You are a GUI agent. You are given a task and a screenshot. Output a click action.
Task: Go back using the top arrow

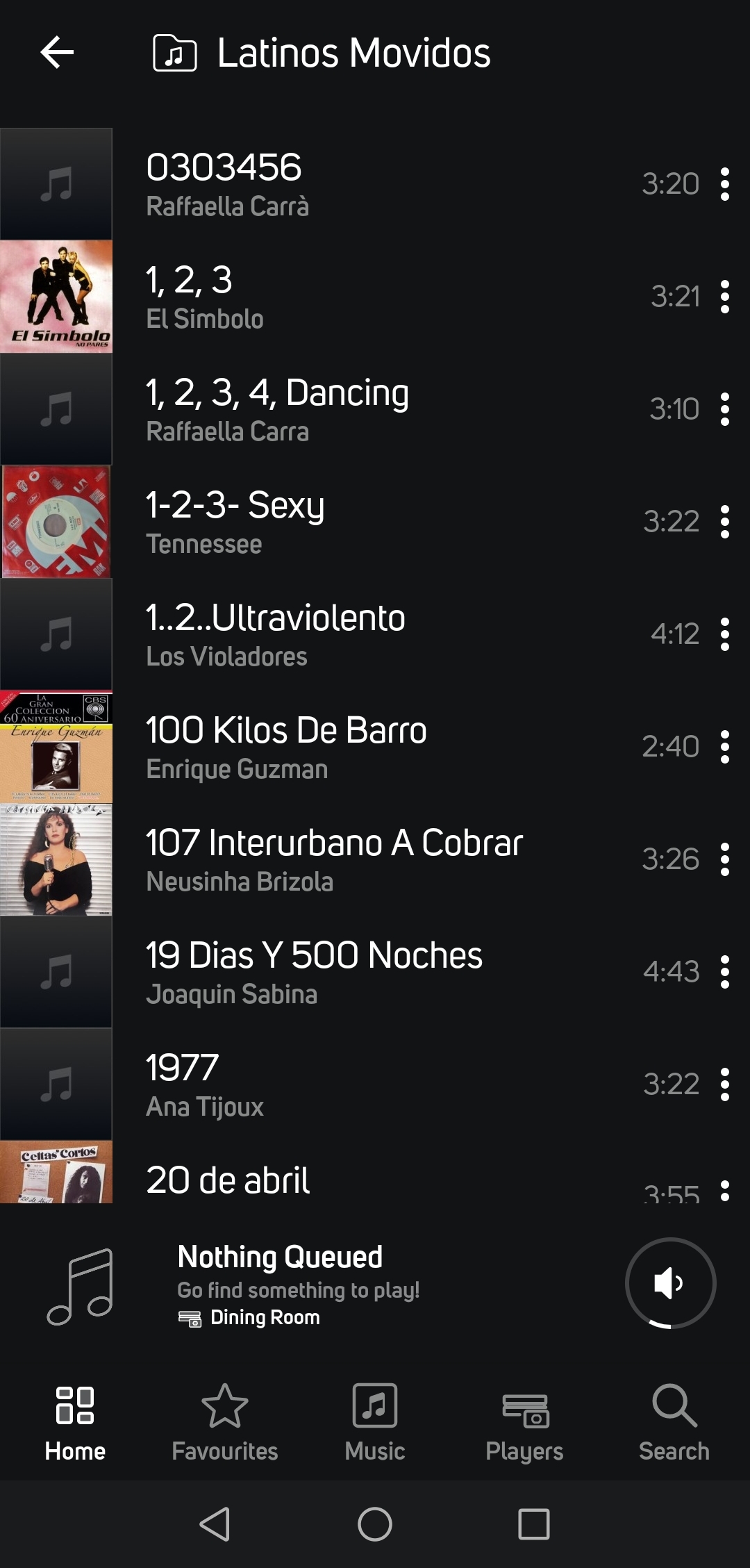[57, 53]
